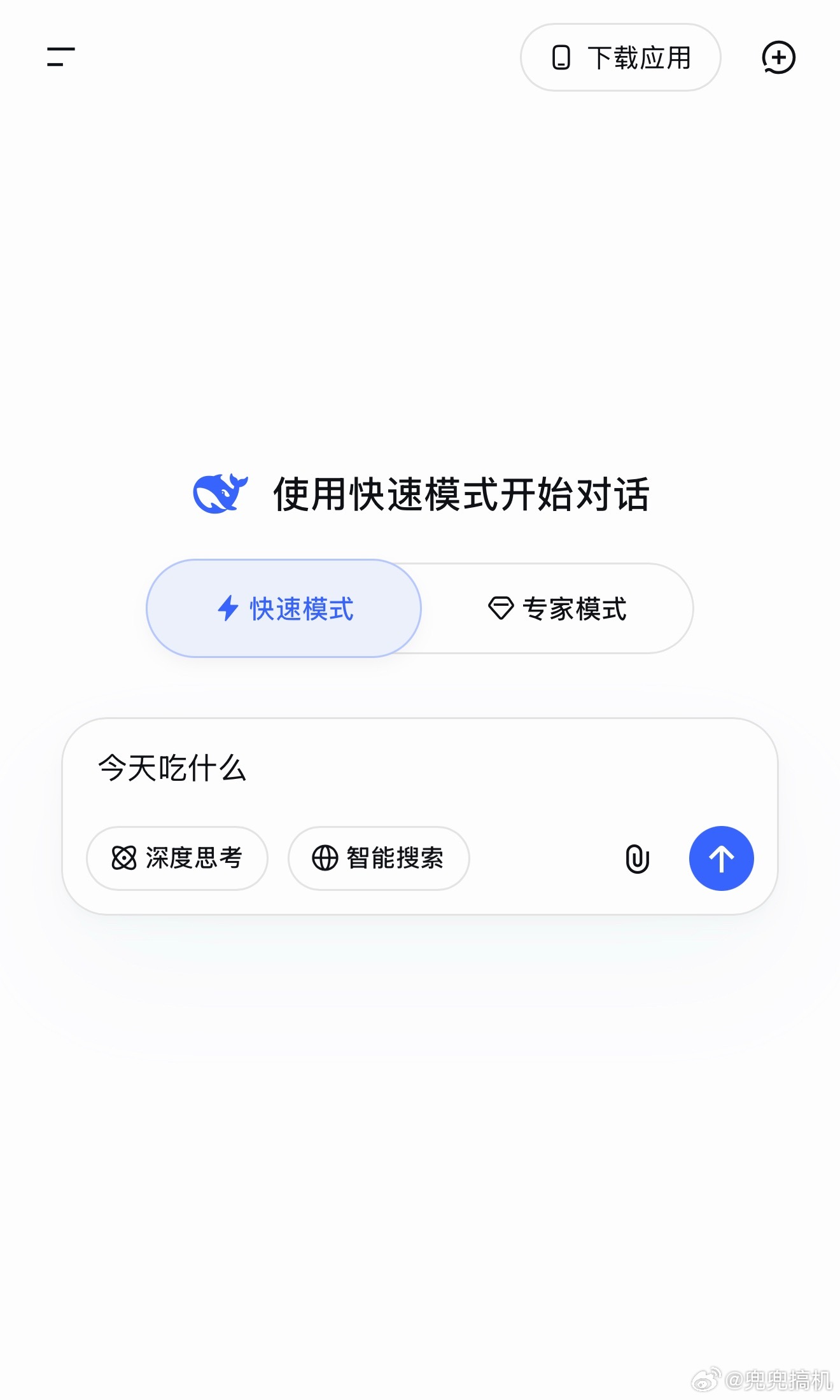Click the 下载应用 button
This screenshot has width=840, height=1400.
[x=620, y=57]
